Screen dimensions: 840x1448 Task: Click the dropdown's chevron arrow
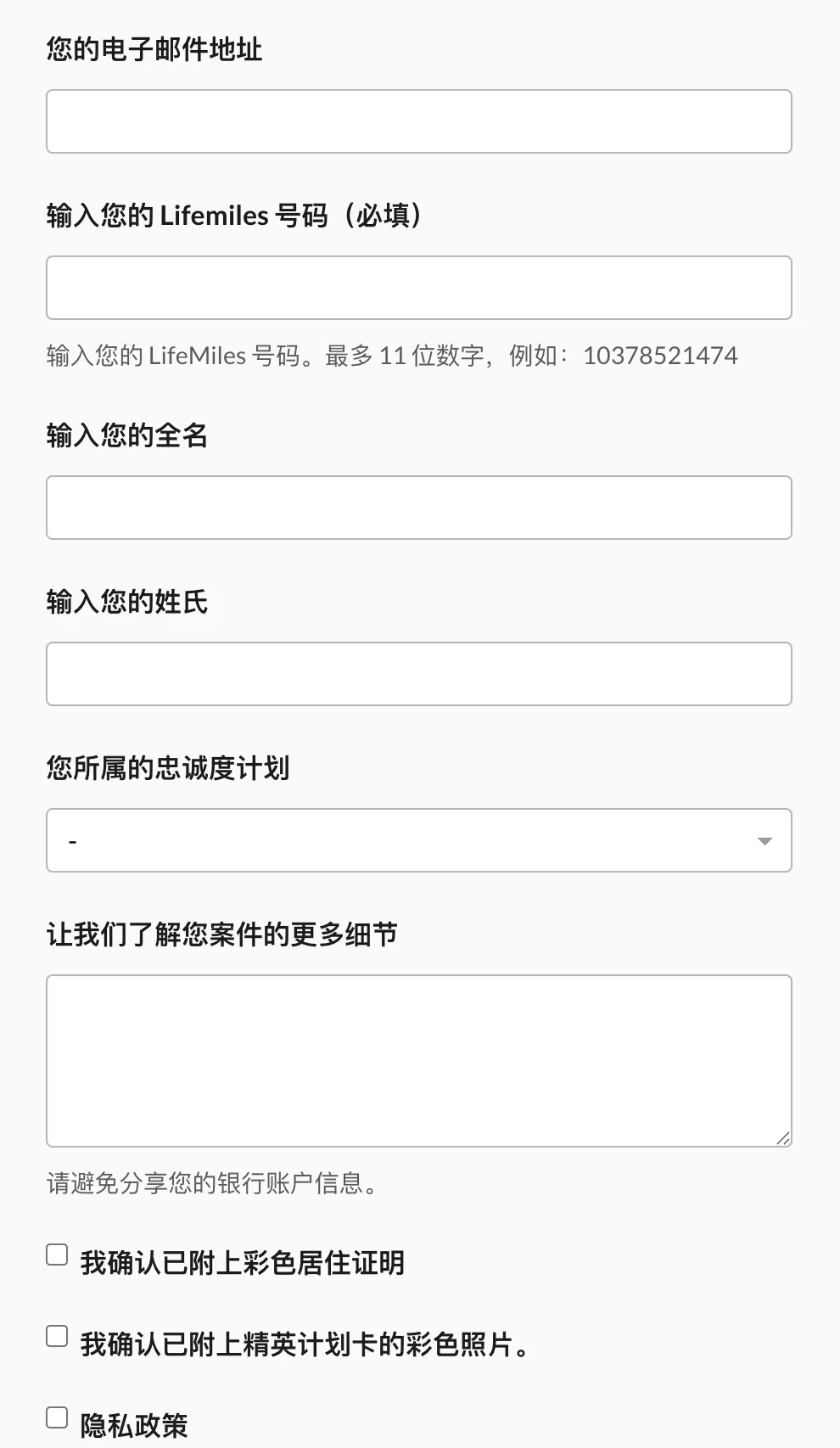click(766, 840)
